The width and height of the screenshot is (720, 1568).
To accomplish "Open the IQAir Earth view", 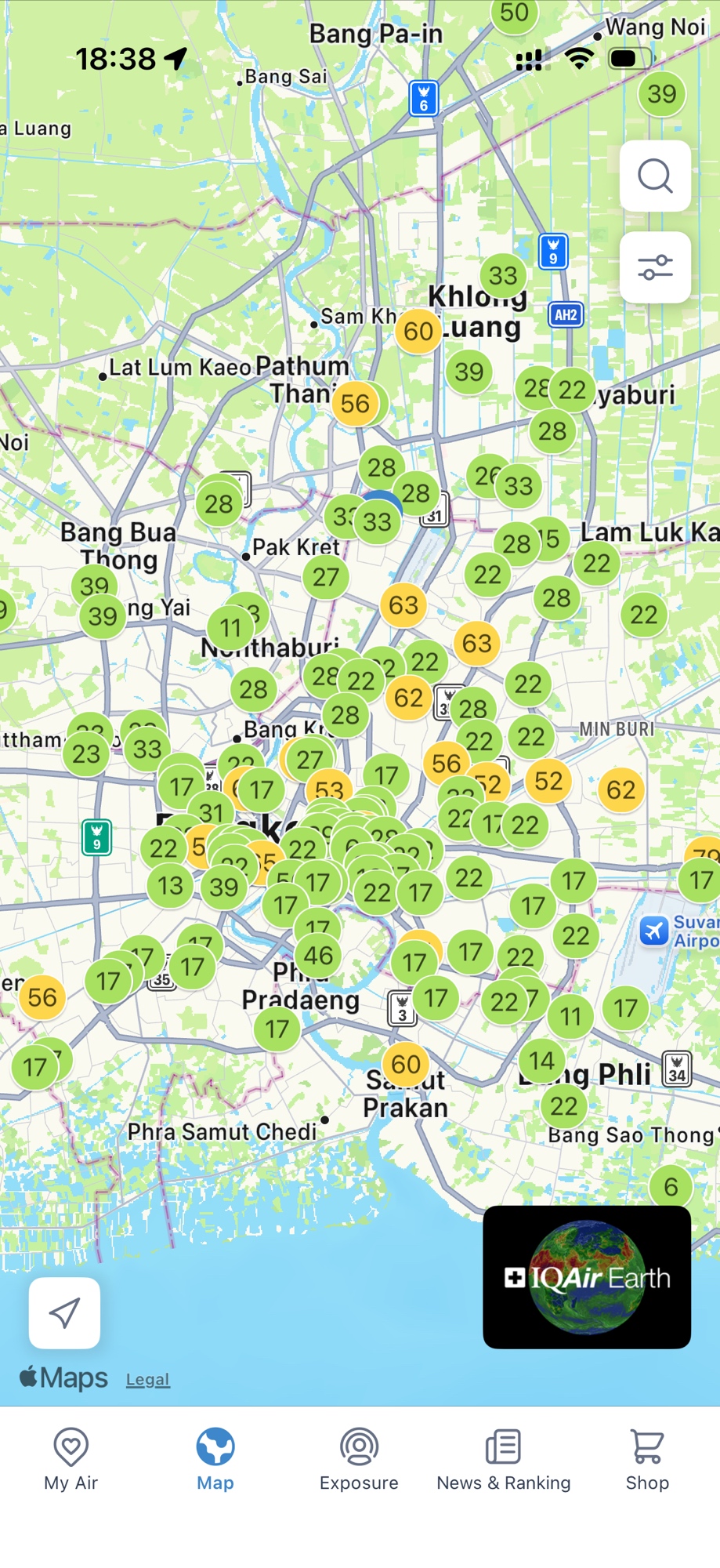I will click(587, 1277).
